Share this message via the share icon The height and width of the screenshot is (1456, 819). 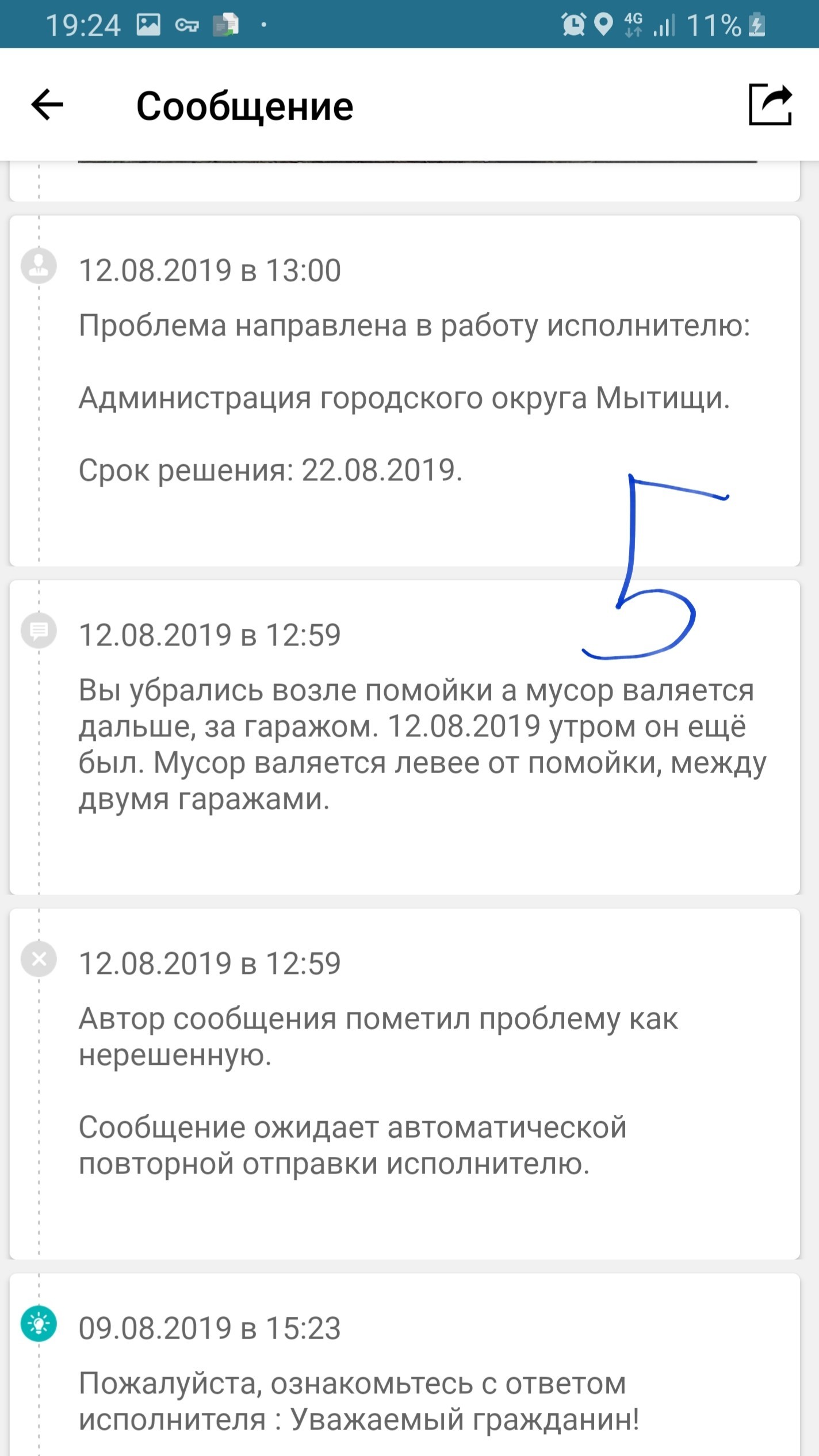point(770,105)
